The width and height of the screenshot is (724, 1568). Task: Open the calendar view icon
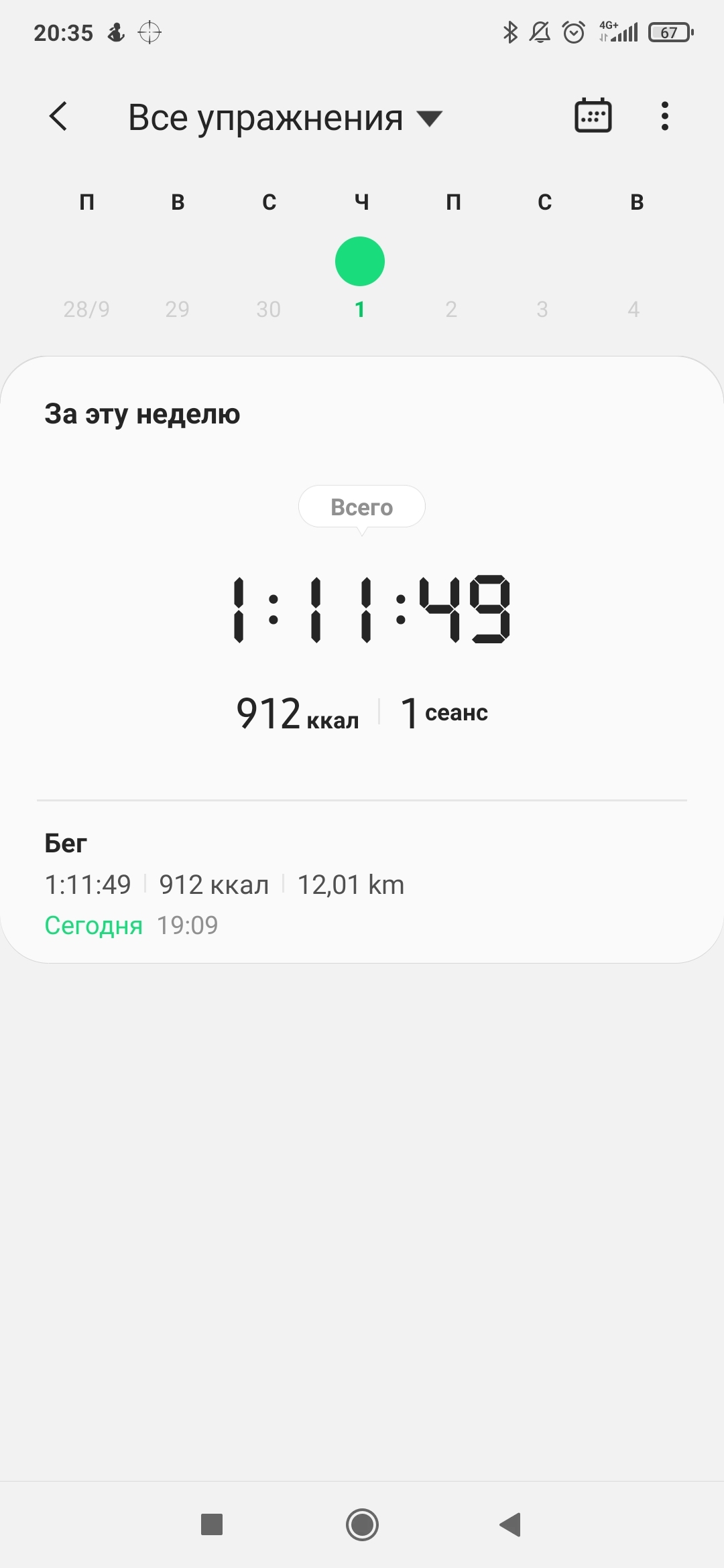pyautogui.click(x=593, y=116)
